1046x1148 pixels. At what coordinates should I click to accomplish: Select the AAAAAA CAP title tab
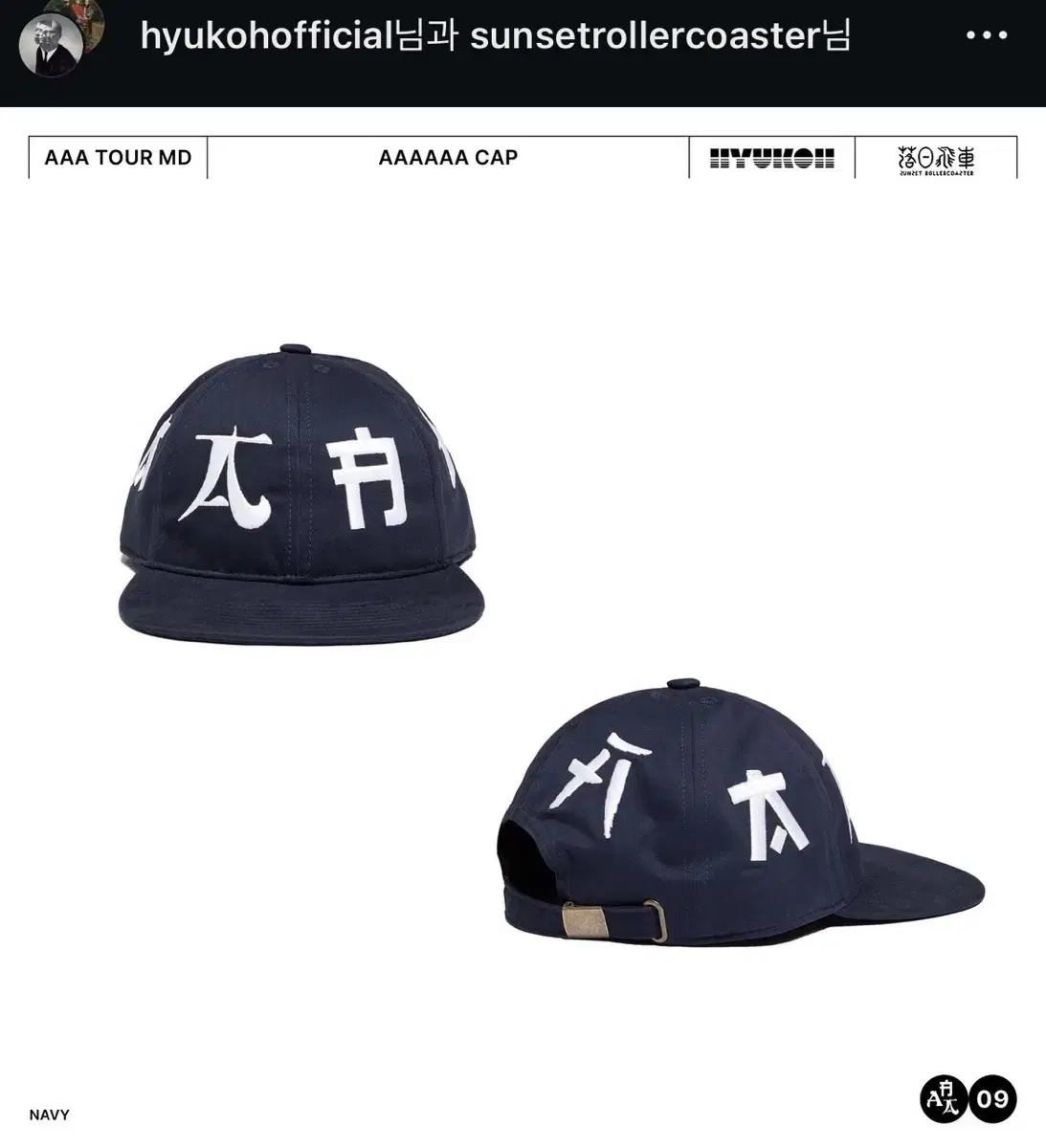coord(448,157)
